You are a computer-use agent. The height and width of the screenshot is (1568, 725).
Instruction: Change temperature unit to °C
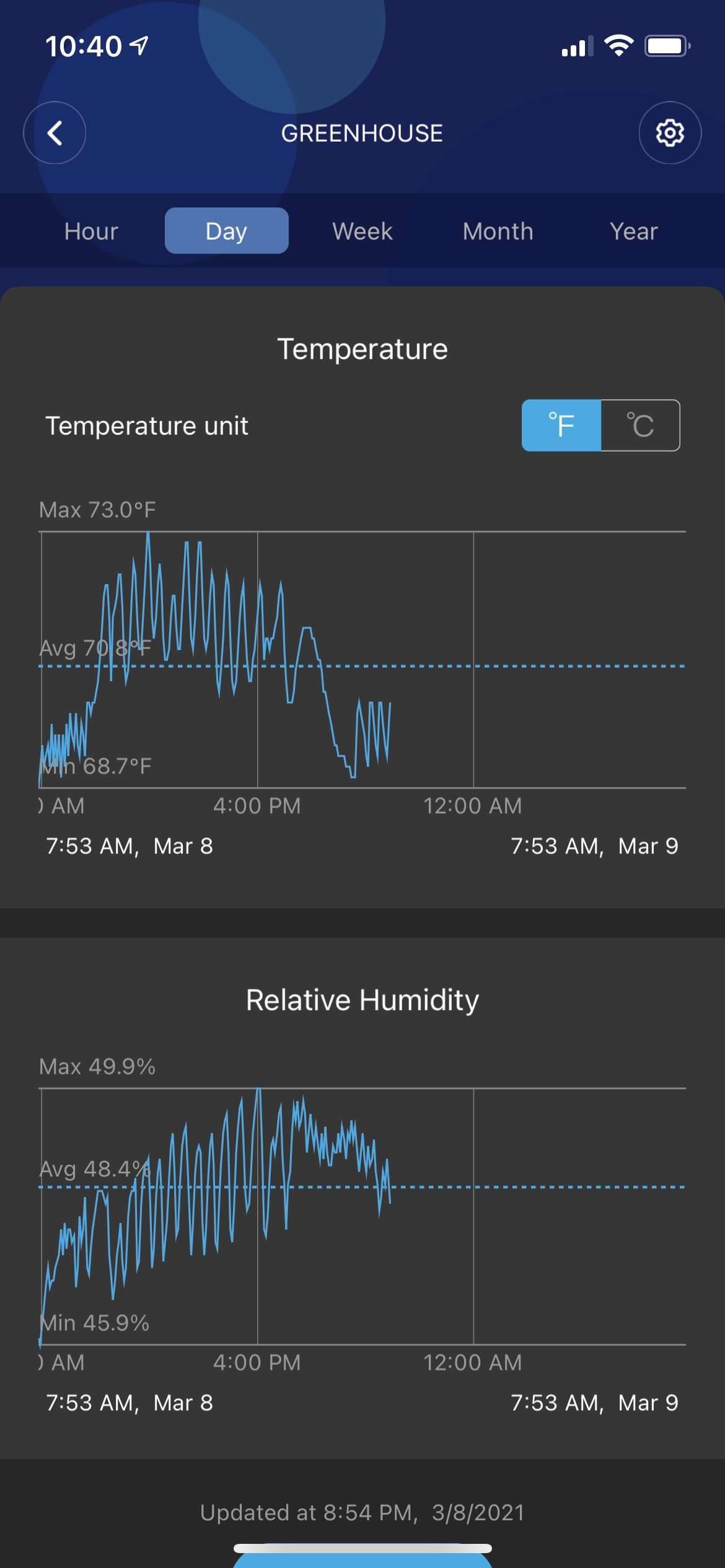tap(640, 425)
